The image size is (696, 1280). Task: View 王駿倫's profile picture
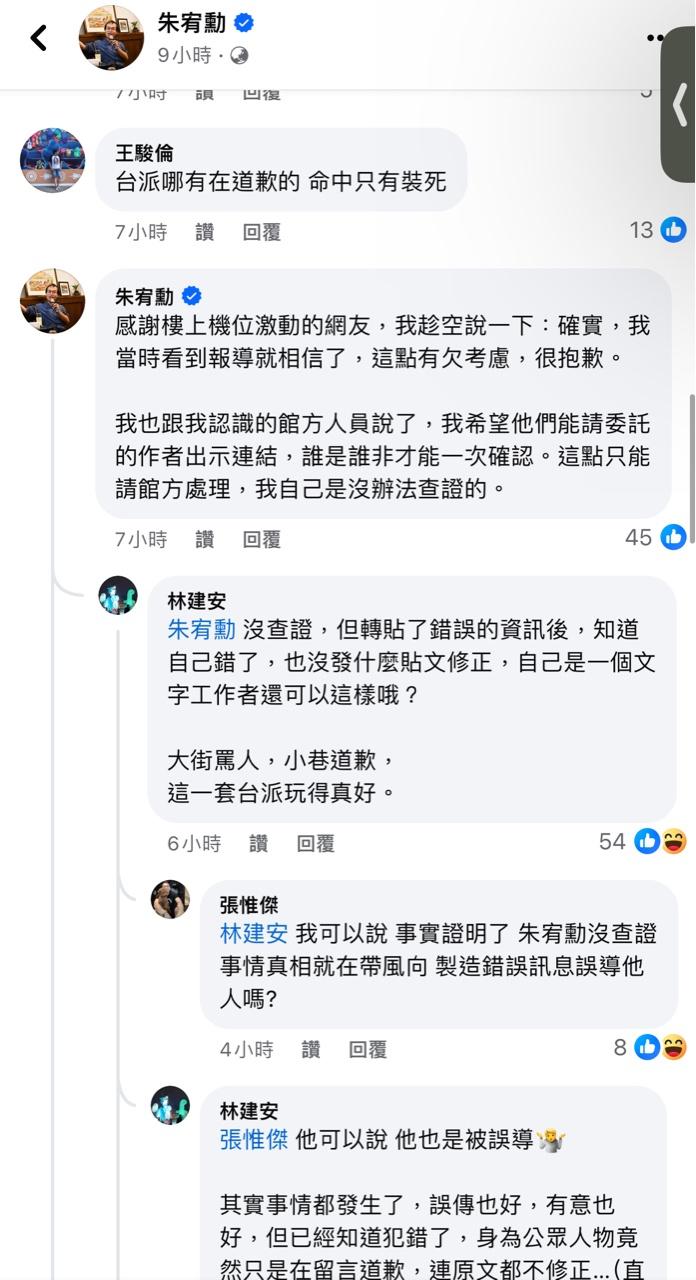coord(52,160)
